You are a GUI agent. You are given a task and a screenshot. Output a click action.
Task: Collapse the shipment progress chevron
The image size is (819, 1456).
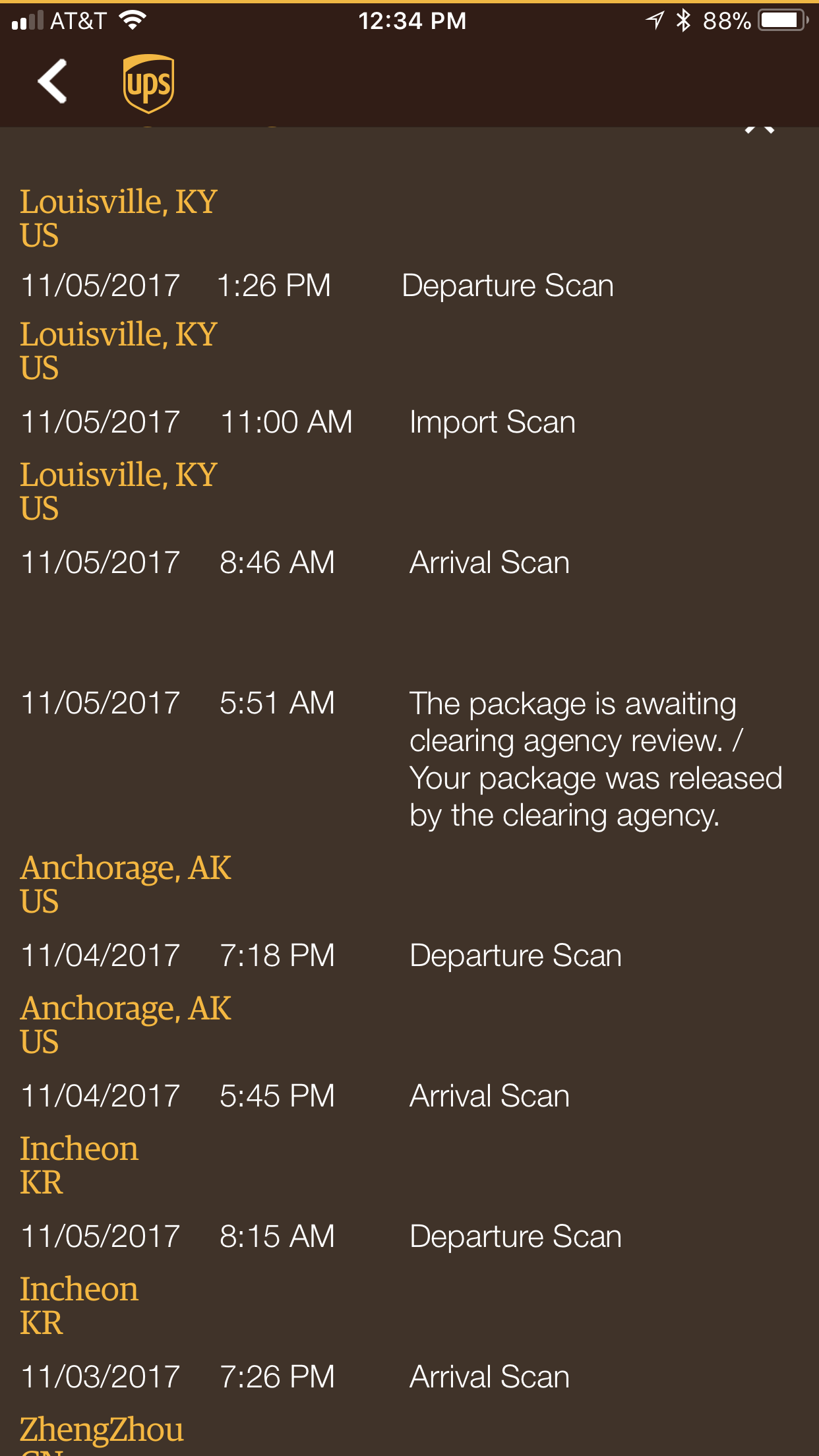(759, 130)
